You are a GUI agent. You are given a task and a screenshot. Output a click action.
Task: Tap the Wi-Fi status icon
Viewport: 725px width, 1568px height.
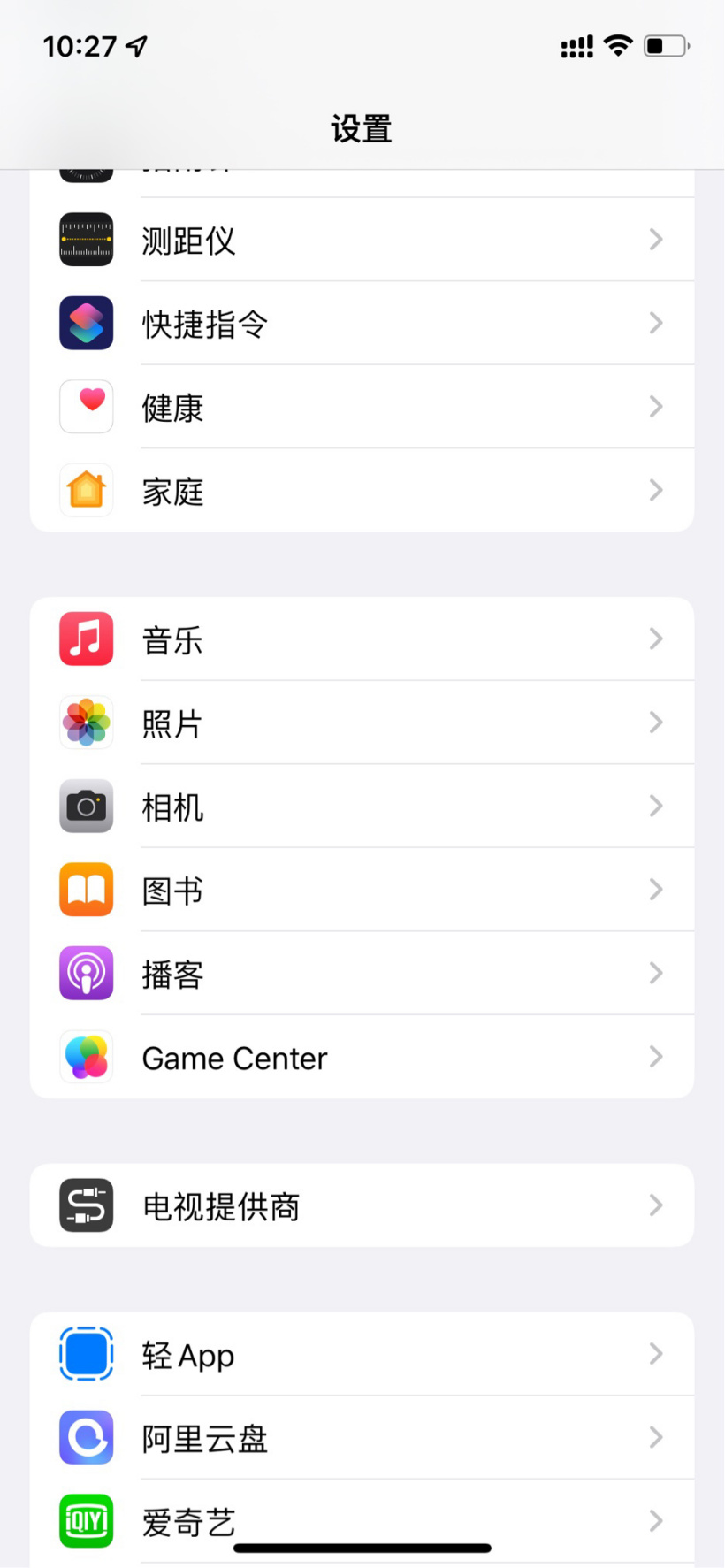(x=619, y=45)
